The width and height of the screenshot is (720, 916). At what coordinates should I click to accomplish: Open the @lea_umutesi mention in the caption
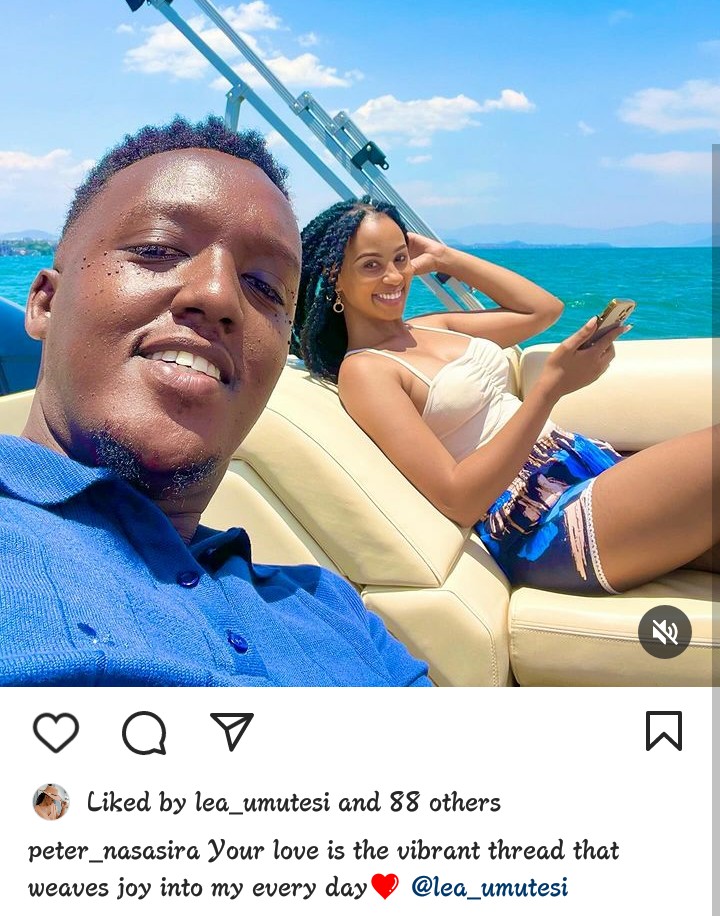pyautogui.click(x=489, y=887)
